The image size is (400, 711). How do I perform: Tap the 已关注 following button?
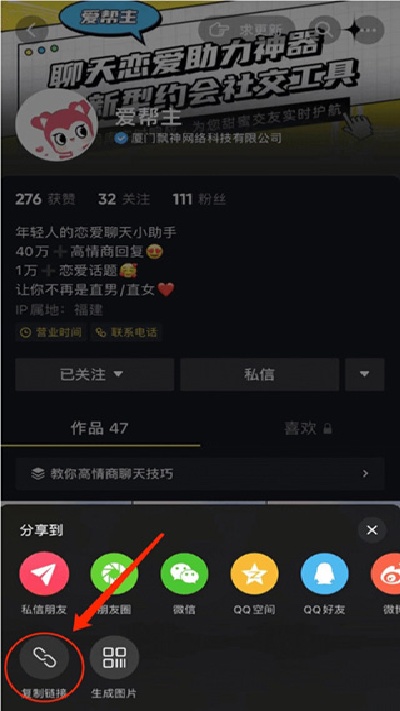(94, 375)
